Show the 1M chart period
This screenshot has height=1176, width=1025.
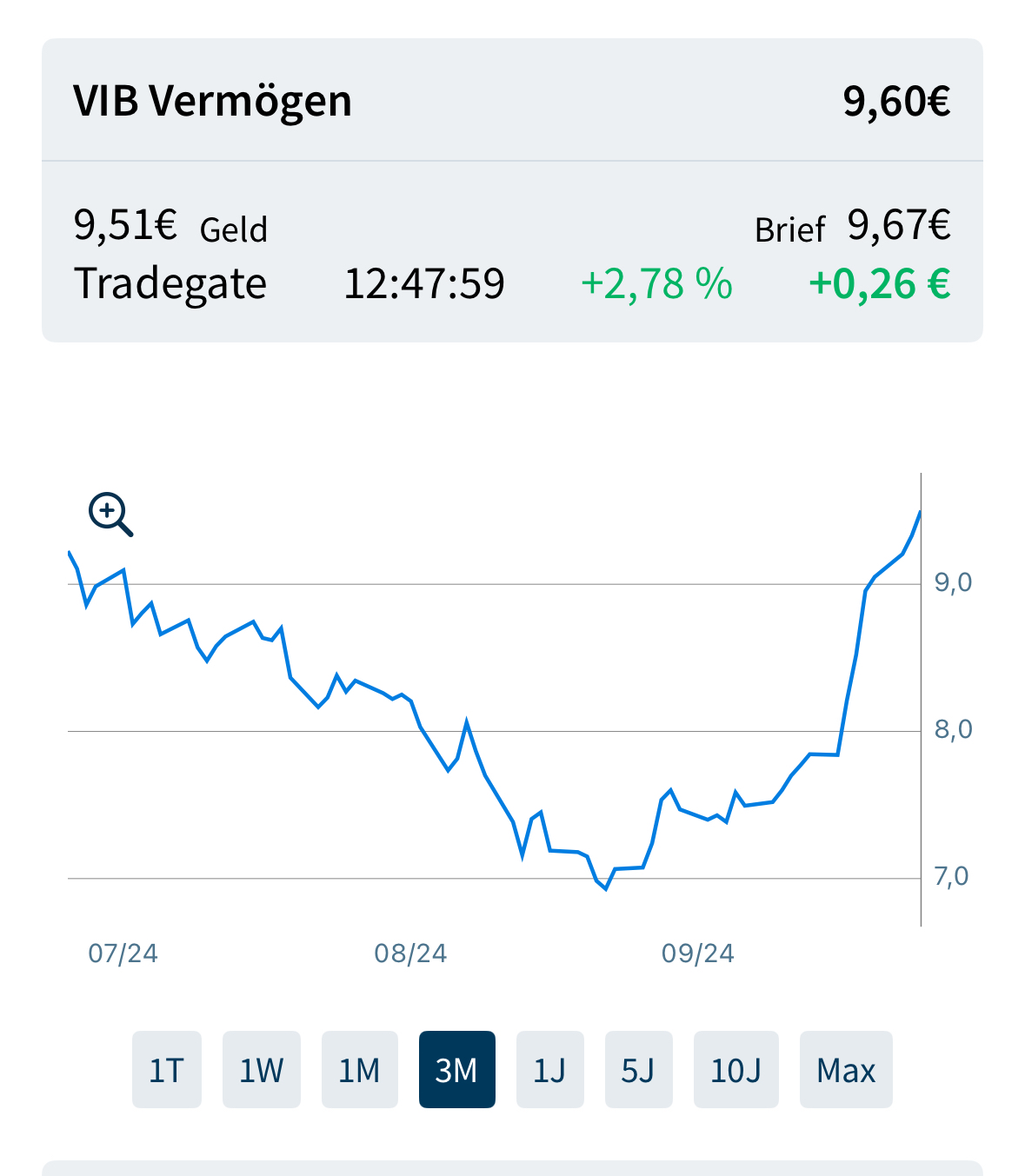359,1070
